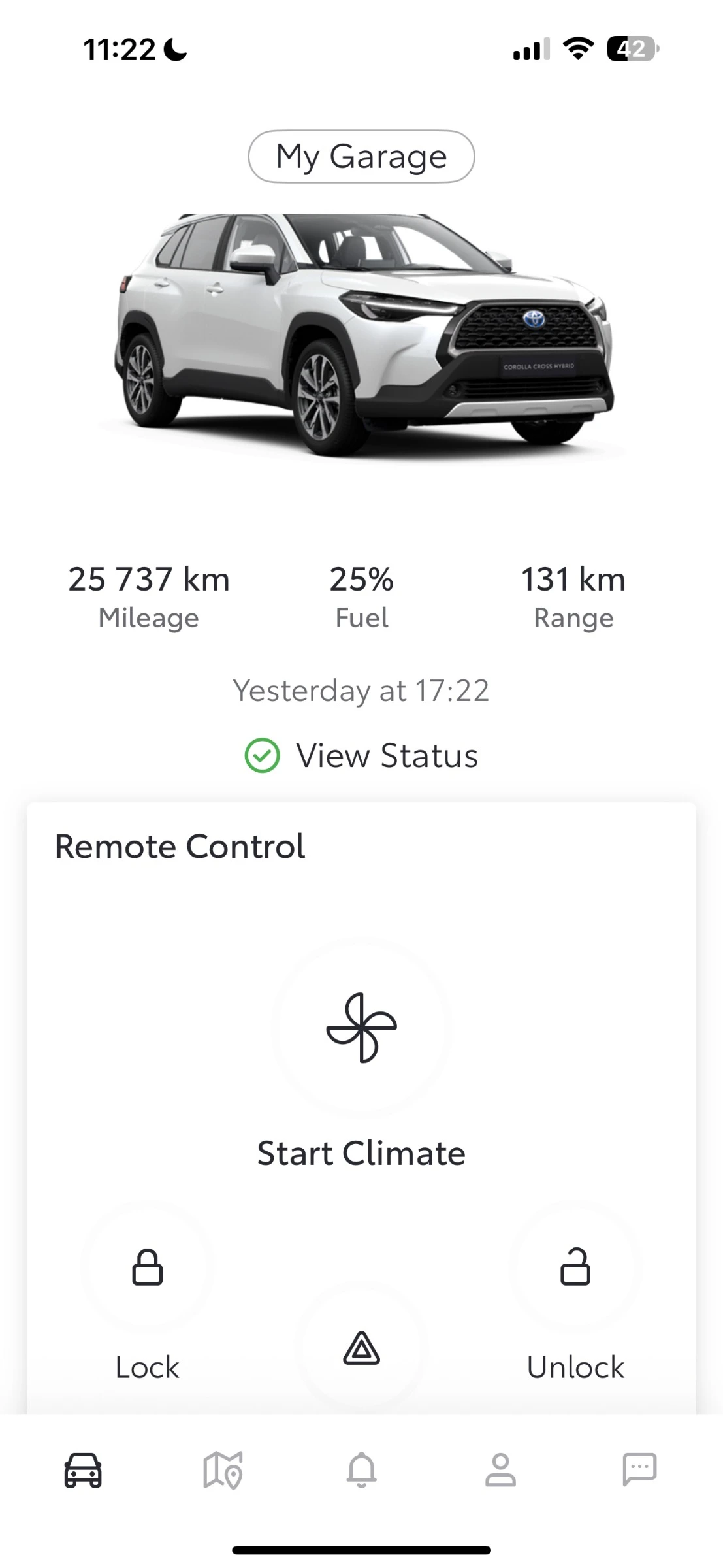Open the map location tab
Viewport: 723px width, 1568px height.
coord(223,1471)
